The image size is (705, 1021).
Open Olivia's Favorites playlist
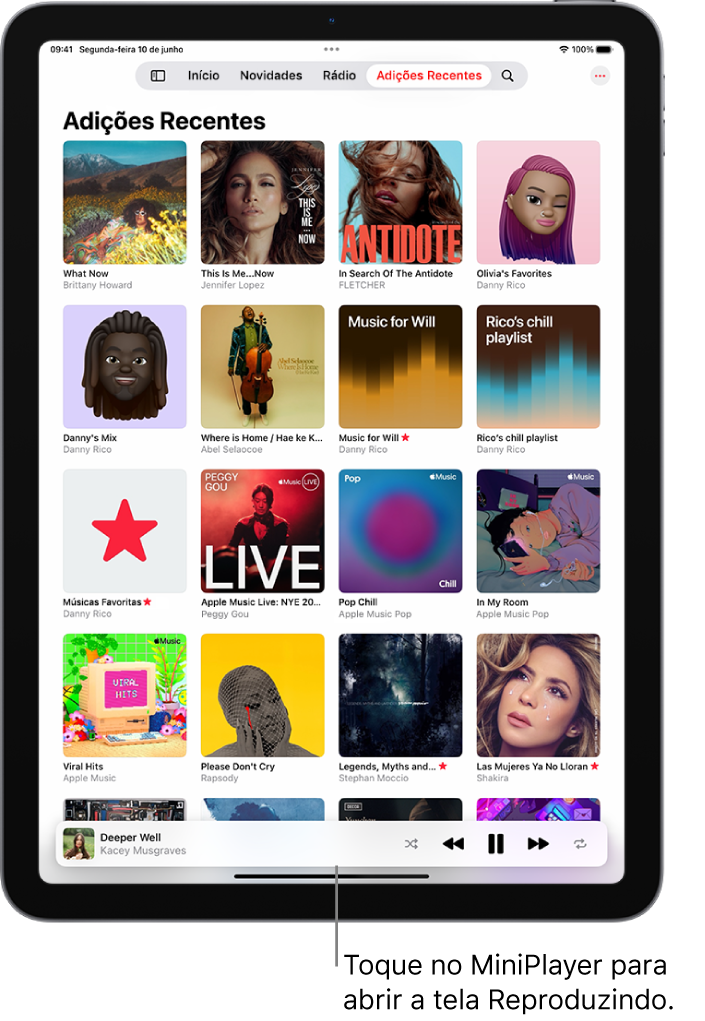pos(538,202)
